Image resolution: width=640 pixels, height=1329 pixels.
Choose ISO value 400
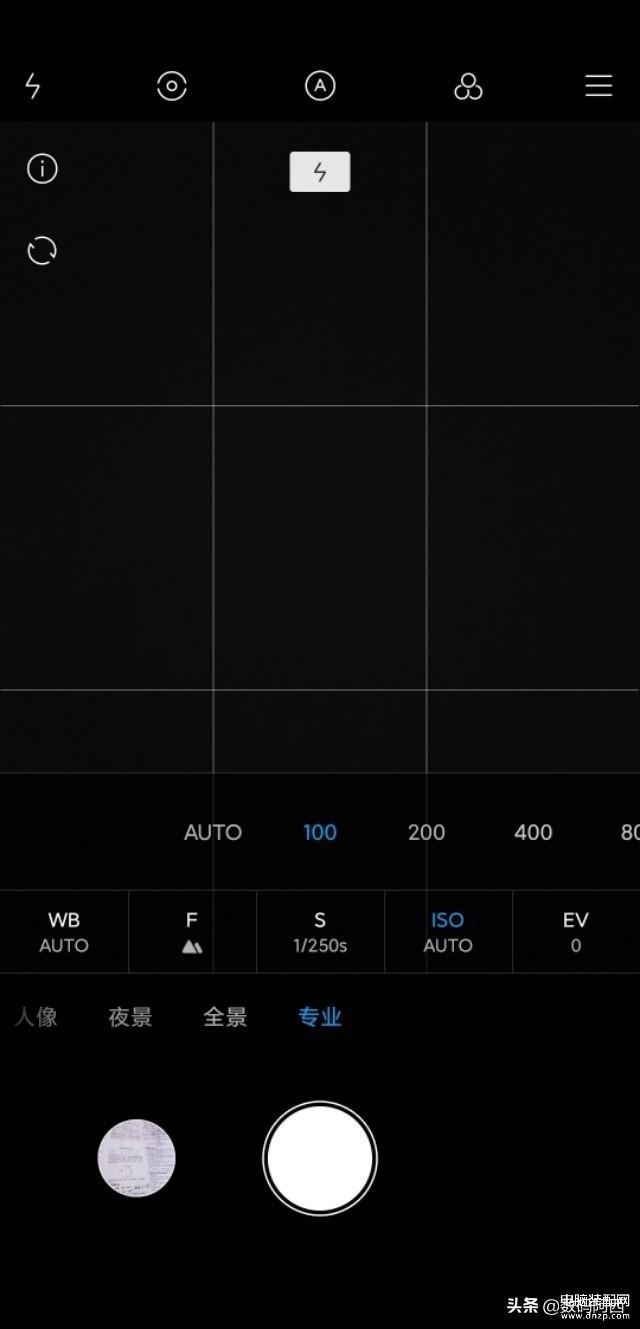pos(533,832)
